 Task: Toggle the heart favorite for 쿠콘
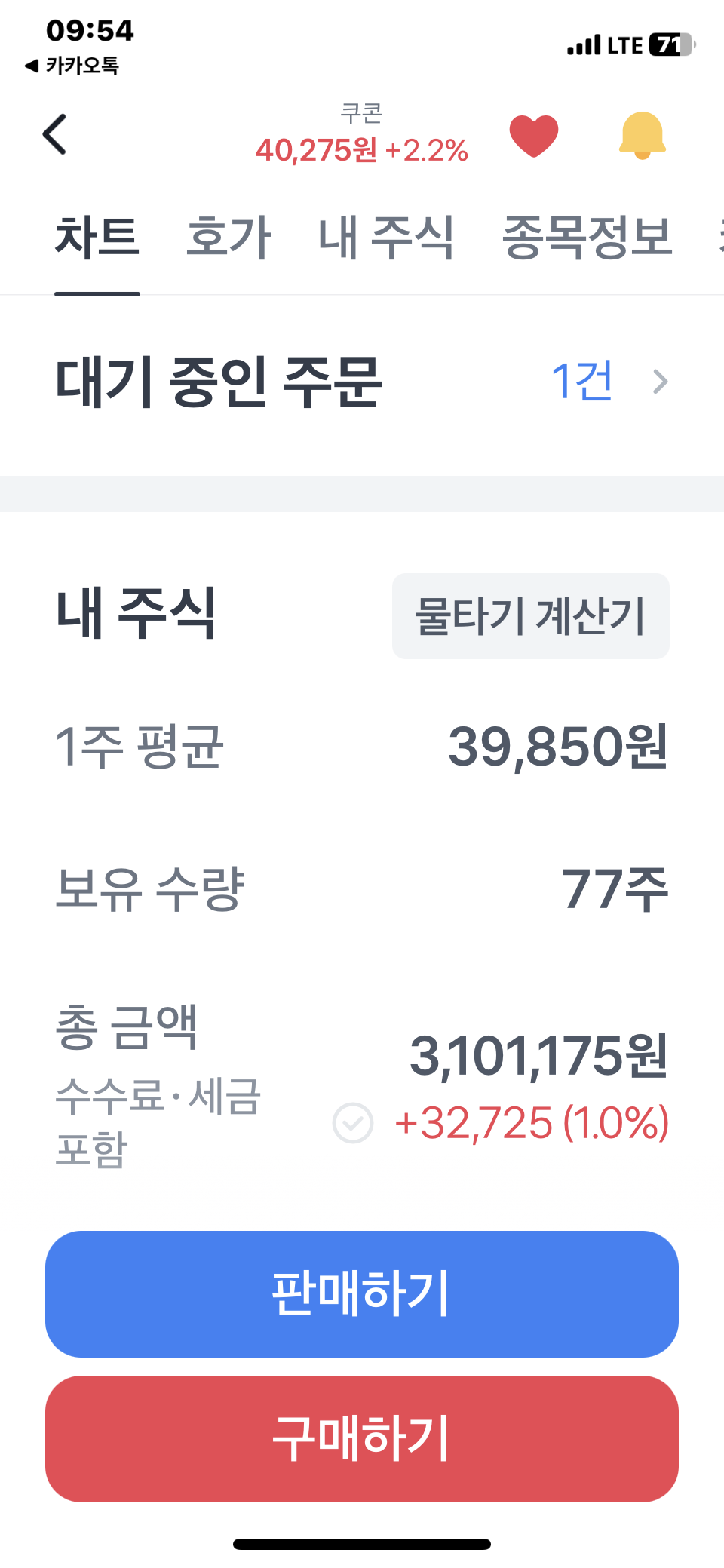click(x=534, y=136)
